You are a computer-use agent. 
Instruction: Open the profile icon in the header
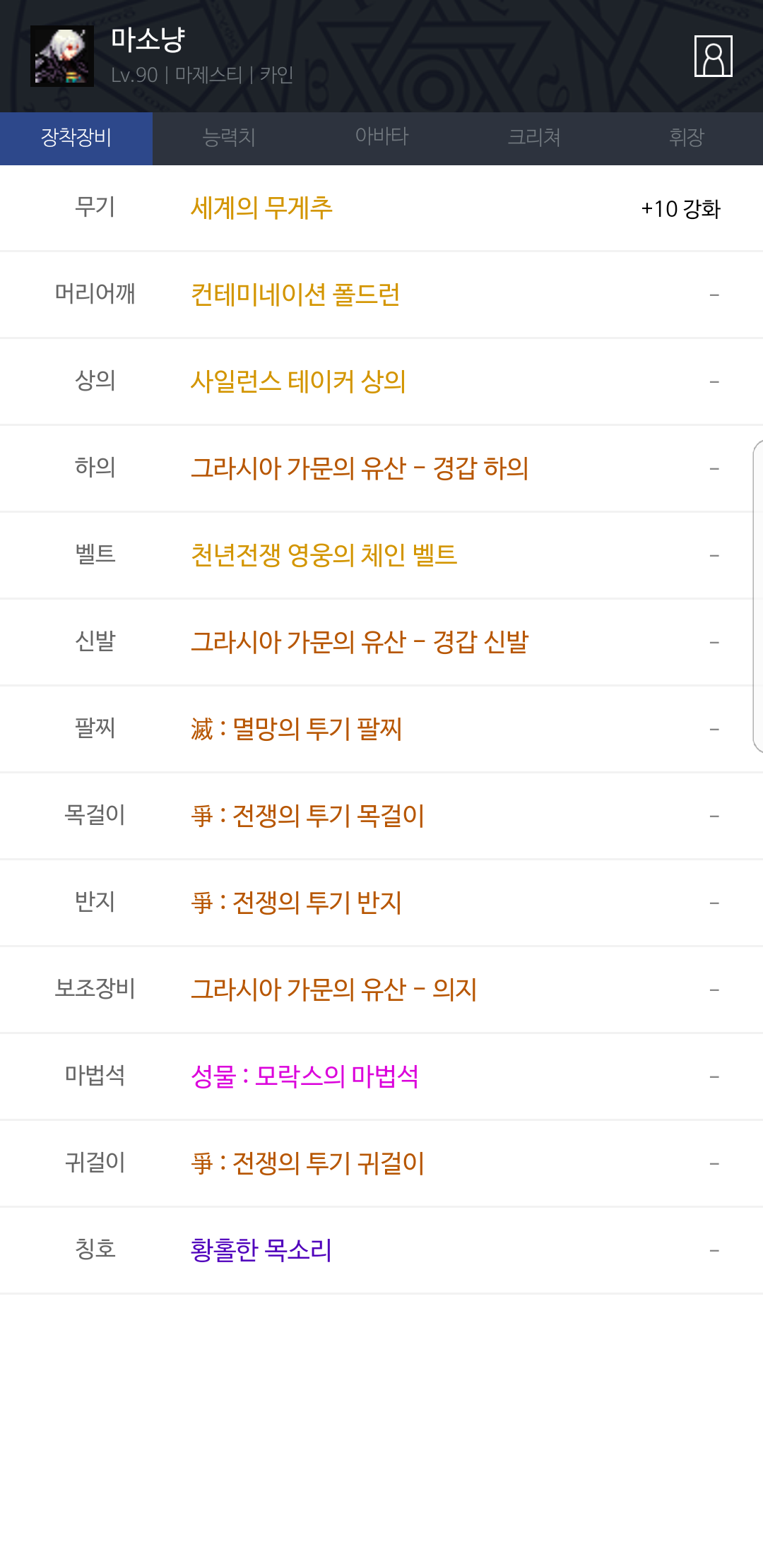pos(713,56)
